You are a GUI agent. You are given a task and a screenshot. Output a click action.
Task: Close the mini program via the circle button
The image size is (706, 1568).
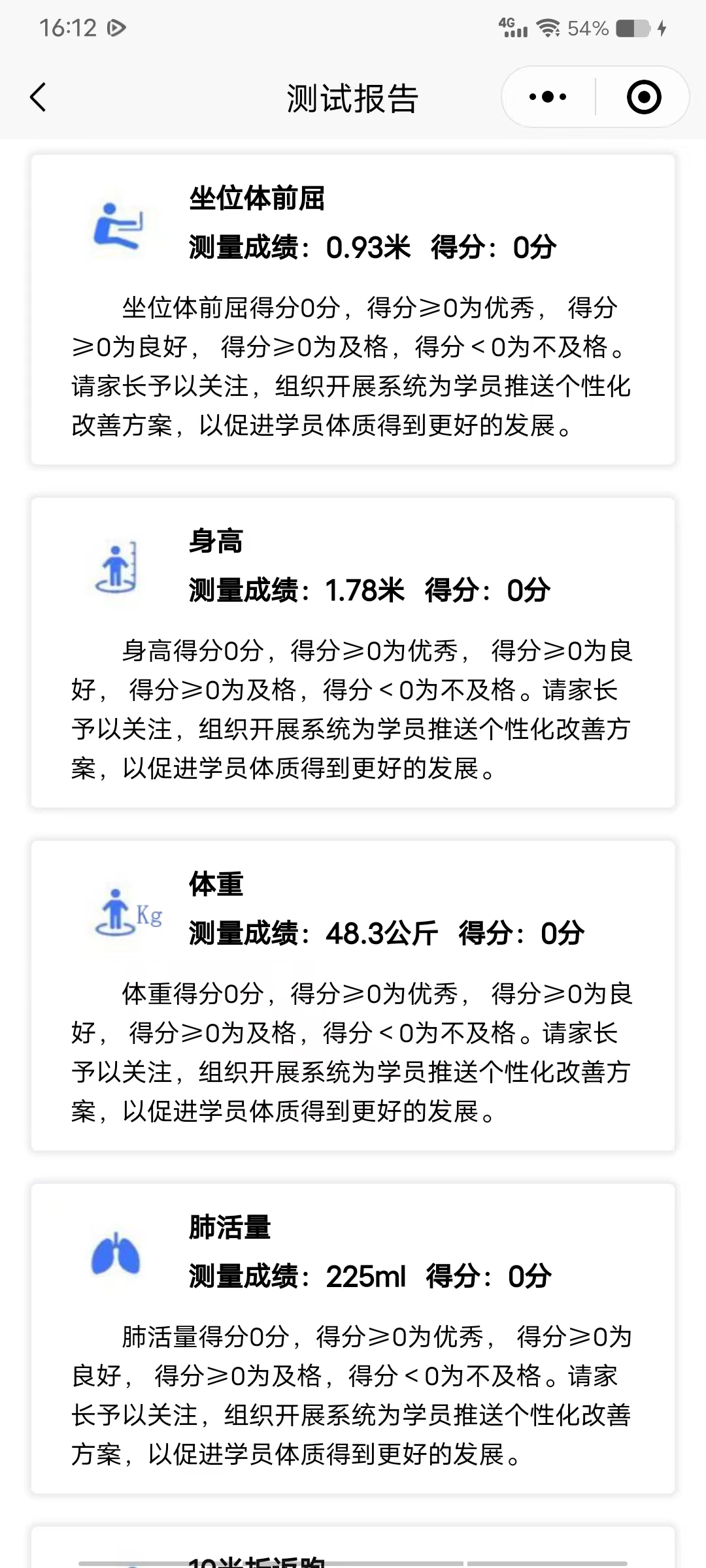(643, 97)
